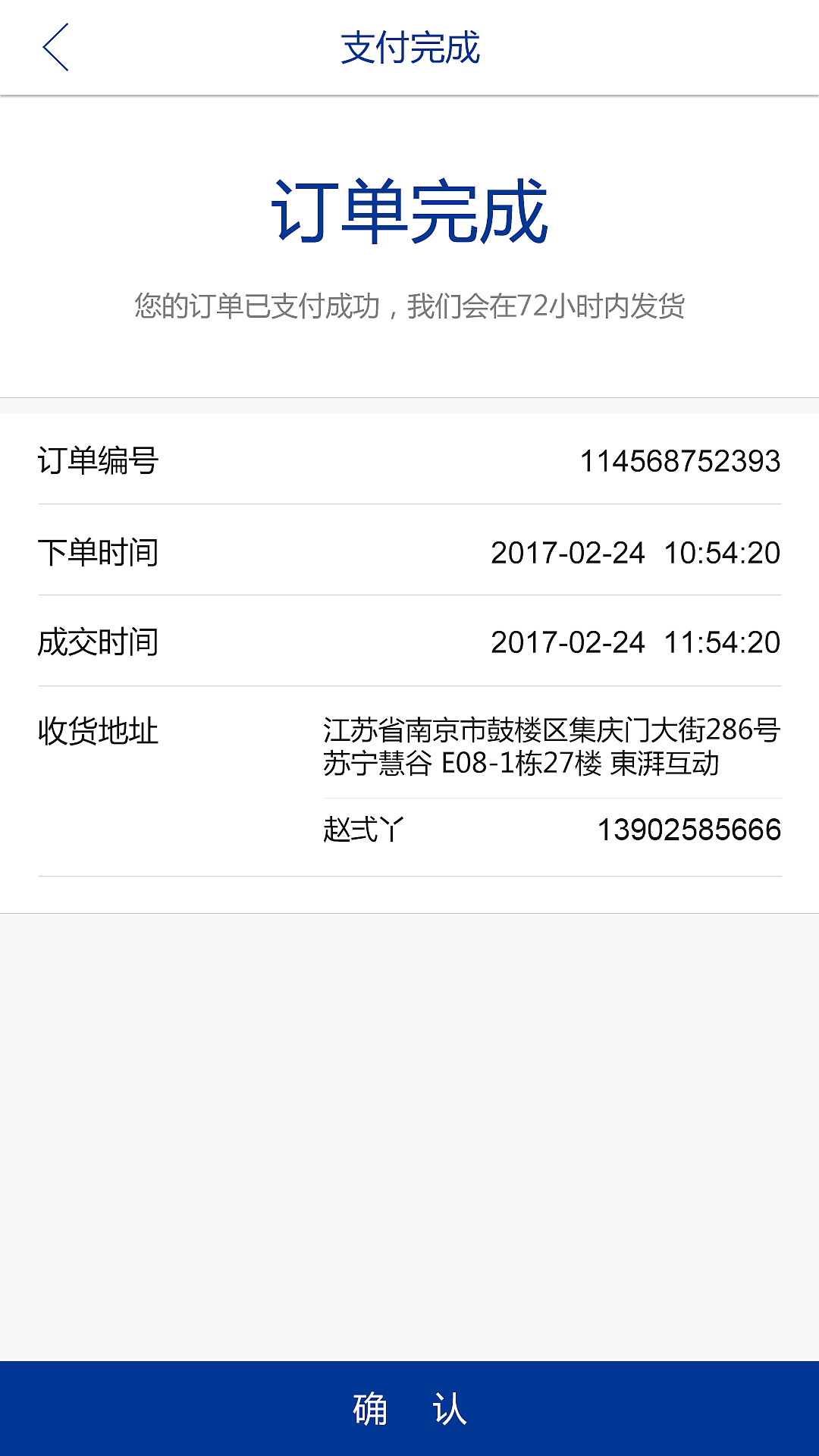This screenshot has width=819, height=1456.
Task: Click the deal time 2017-02-24 11:54:20
Action: pyautogui.click(x=636, y=642)
